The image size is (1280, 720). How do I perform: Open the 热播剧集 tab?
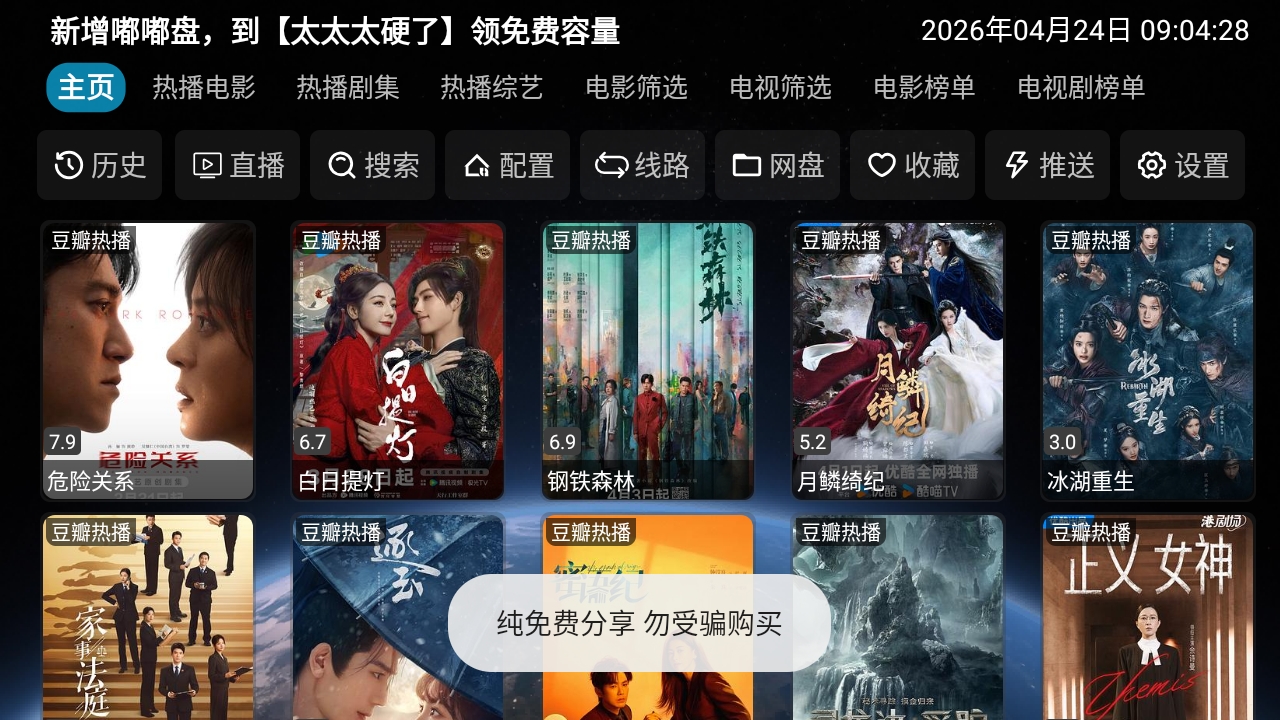point(348,88)
